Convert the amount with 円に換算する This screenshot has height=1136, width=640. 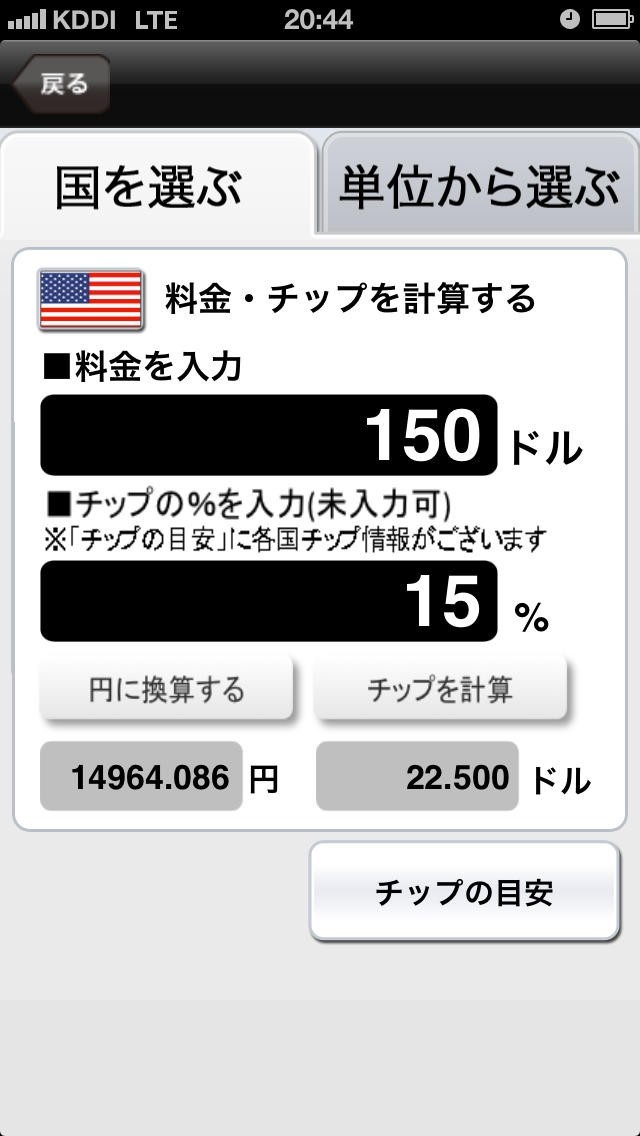[x=166, y=688]
